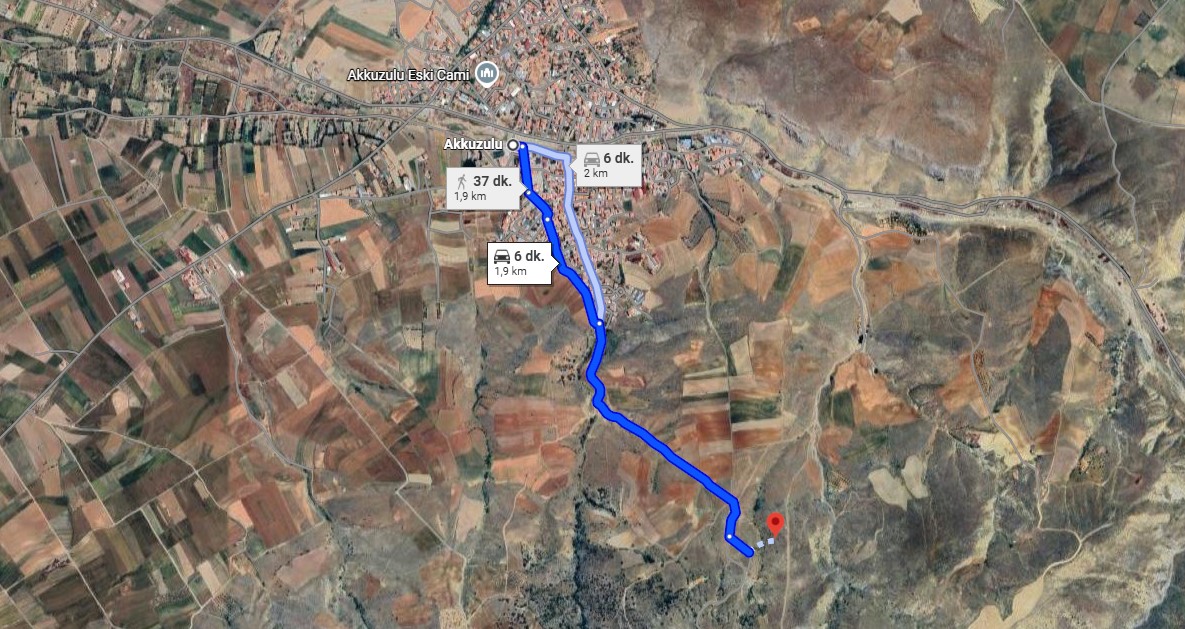Open the Akkuzulu Eski Cami place marker
Viewport: 1185px width, 629px height.
[487, 73]
